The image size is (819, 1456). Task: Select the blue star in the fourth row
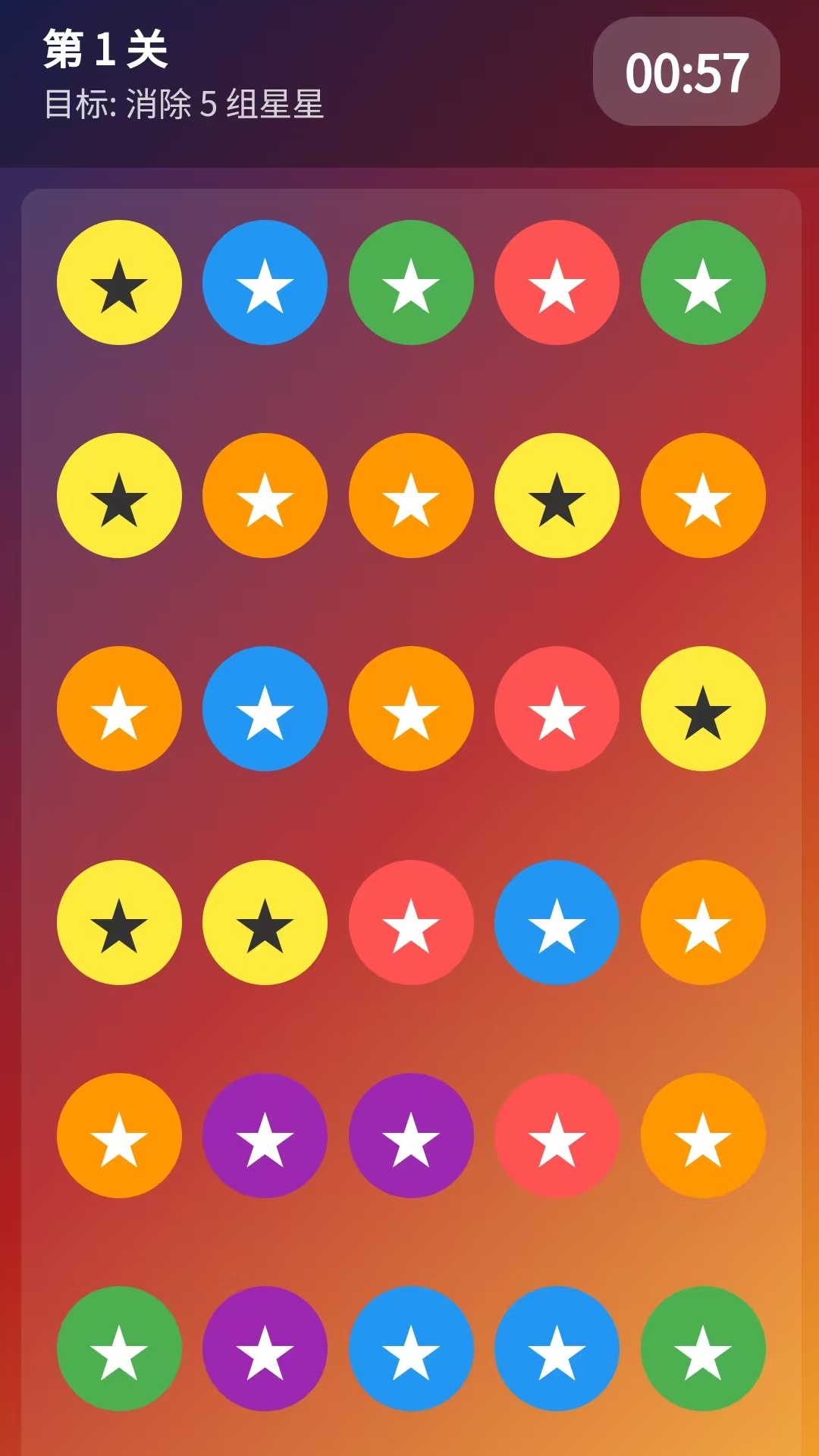(x=557, y=922)
